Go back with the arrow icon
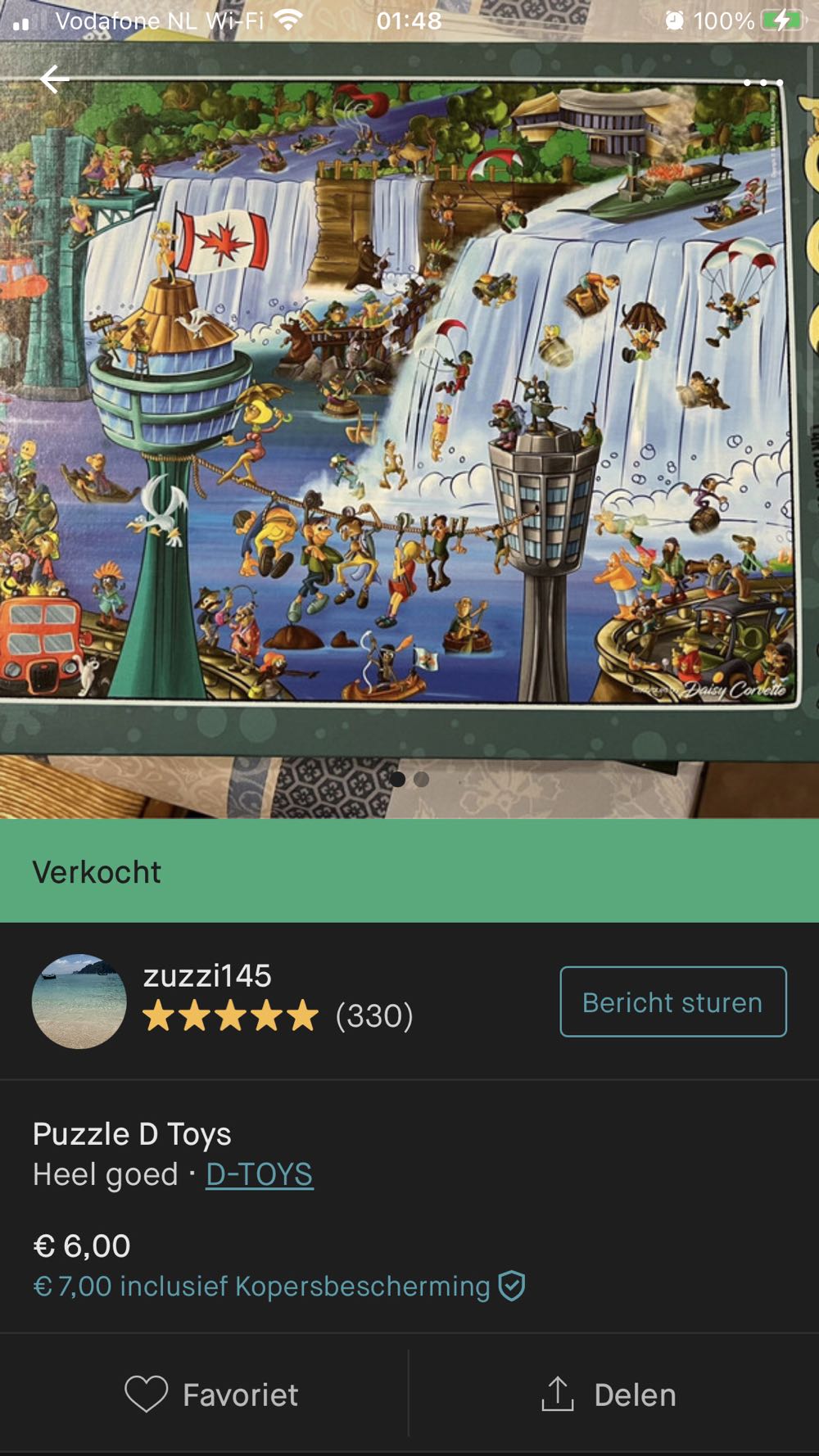Viewport: 819px width, 1456px height. (54, 79)
